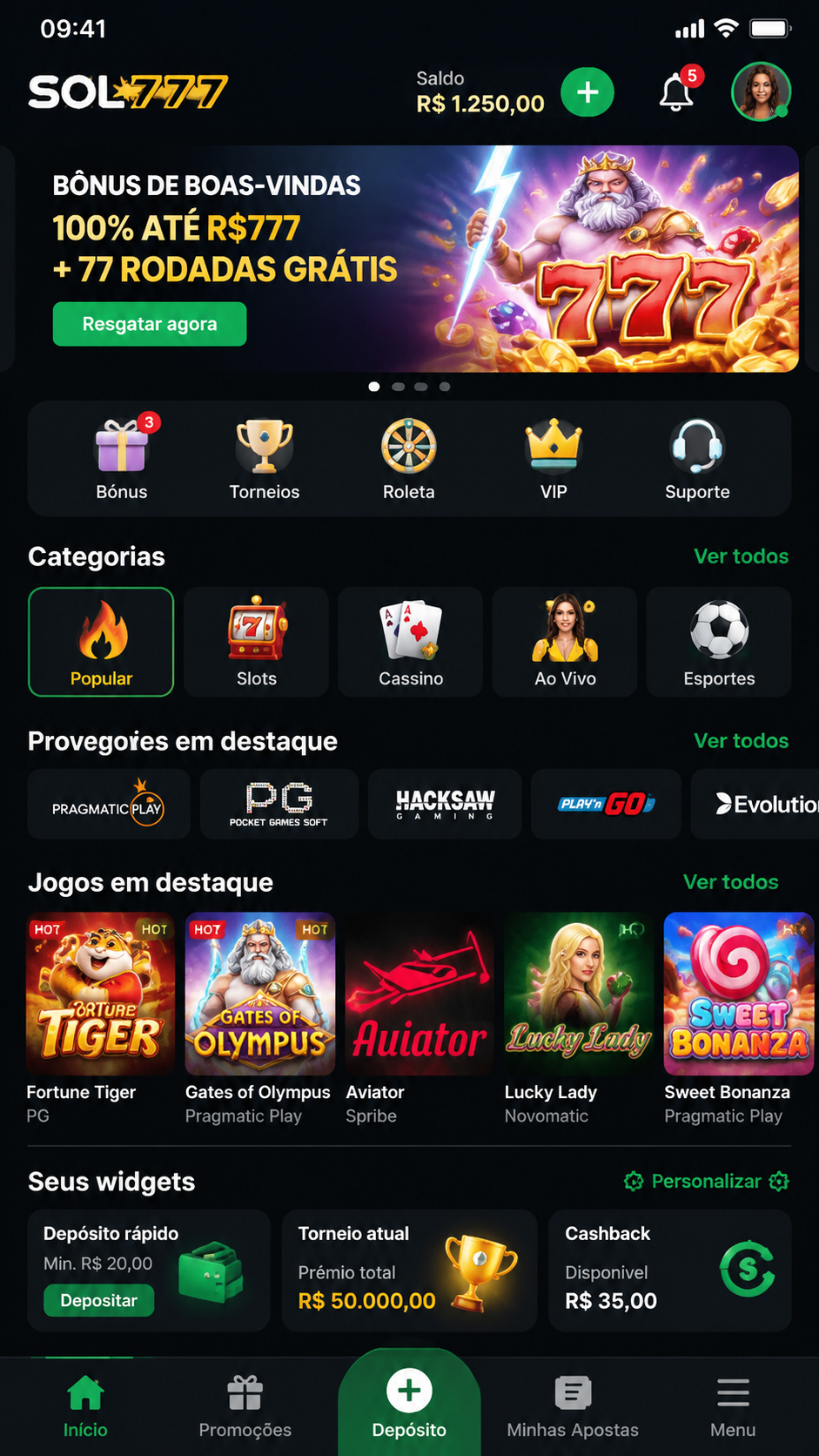Open the profile avatar

[x=761, y=91]
